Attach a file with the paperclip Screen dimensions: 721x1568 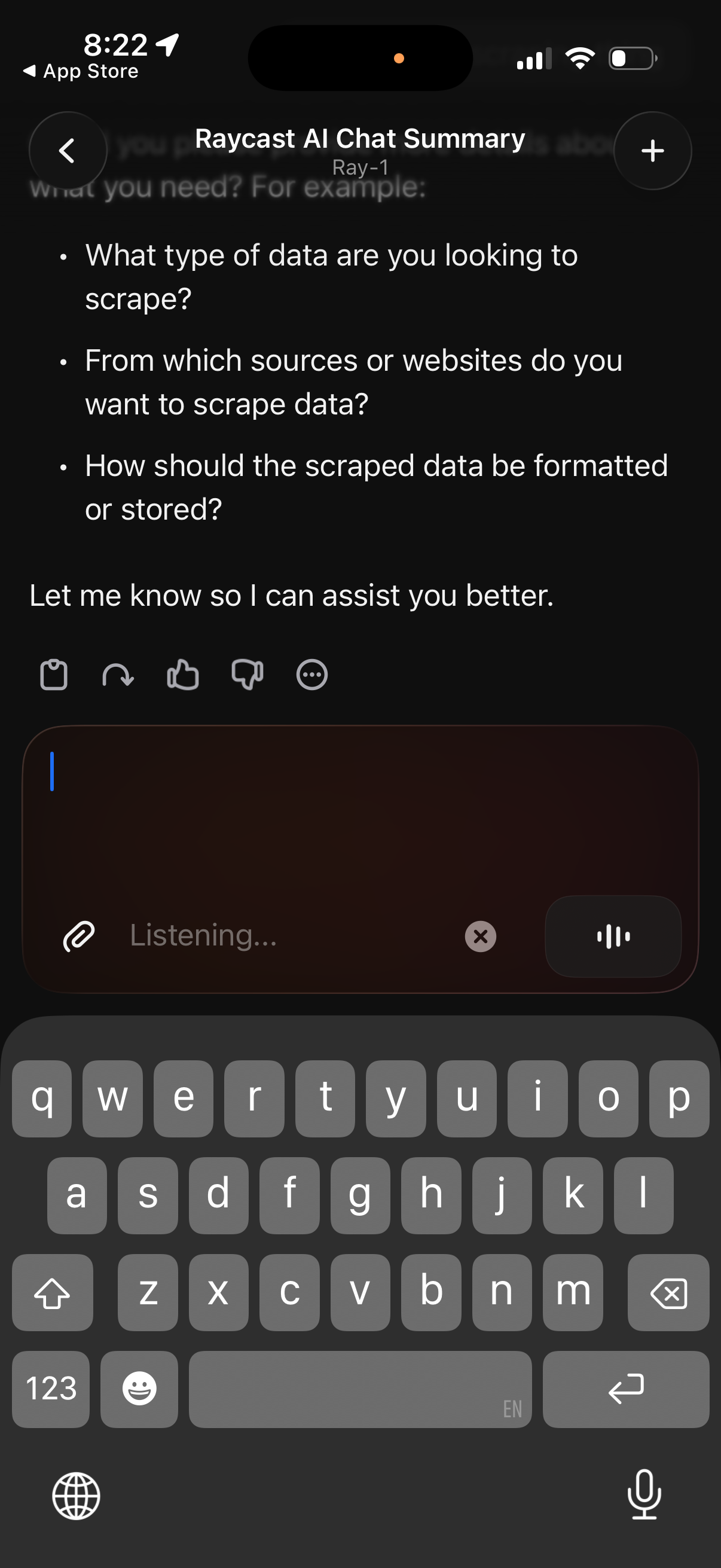[79, 935]
